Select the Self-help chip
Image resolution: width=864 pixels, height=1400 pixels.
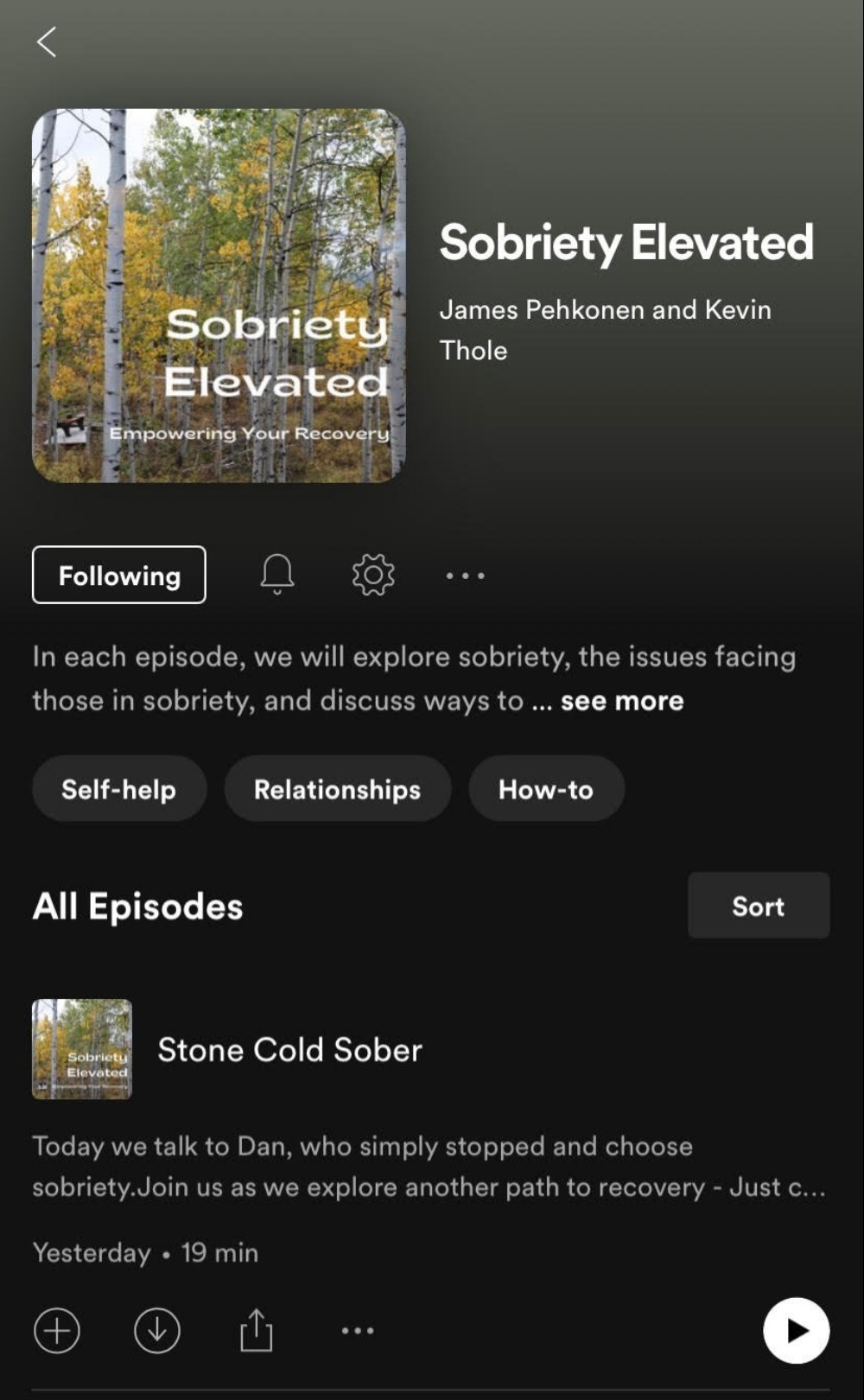(x=119, y=789)
